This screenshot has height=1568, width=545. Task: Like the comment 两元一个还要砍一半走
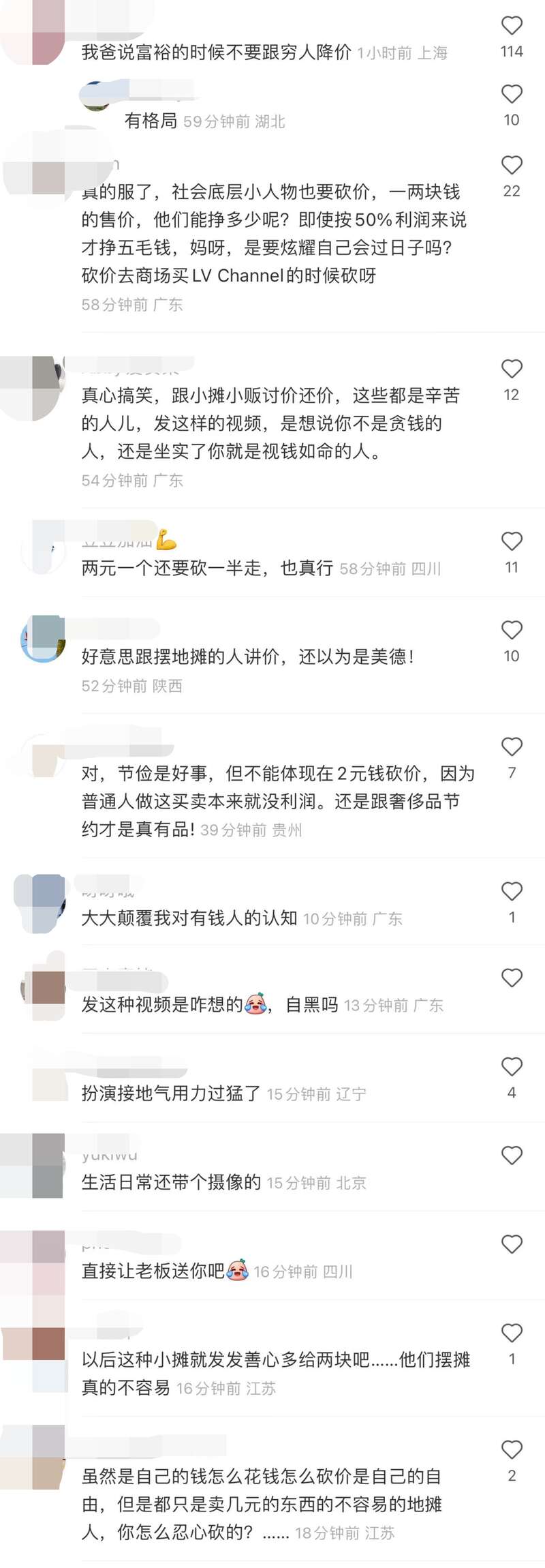tap(512, 541)
